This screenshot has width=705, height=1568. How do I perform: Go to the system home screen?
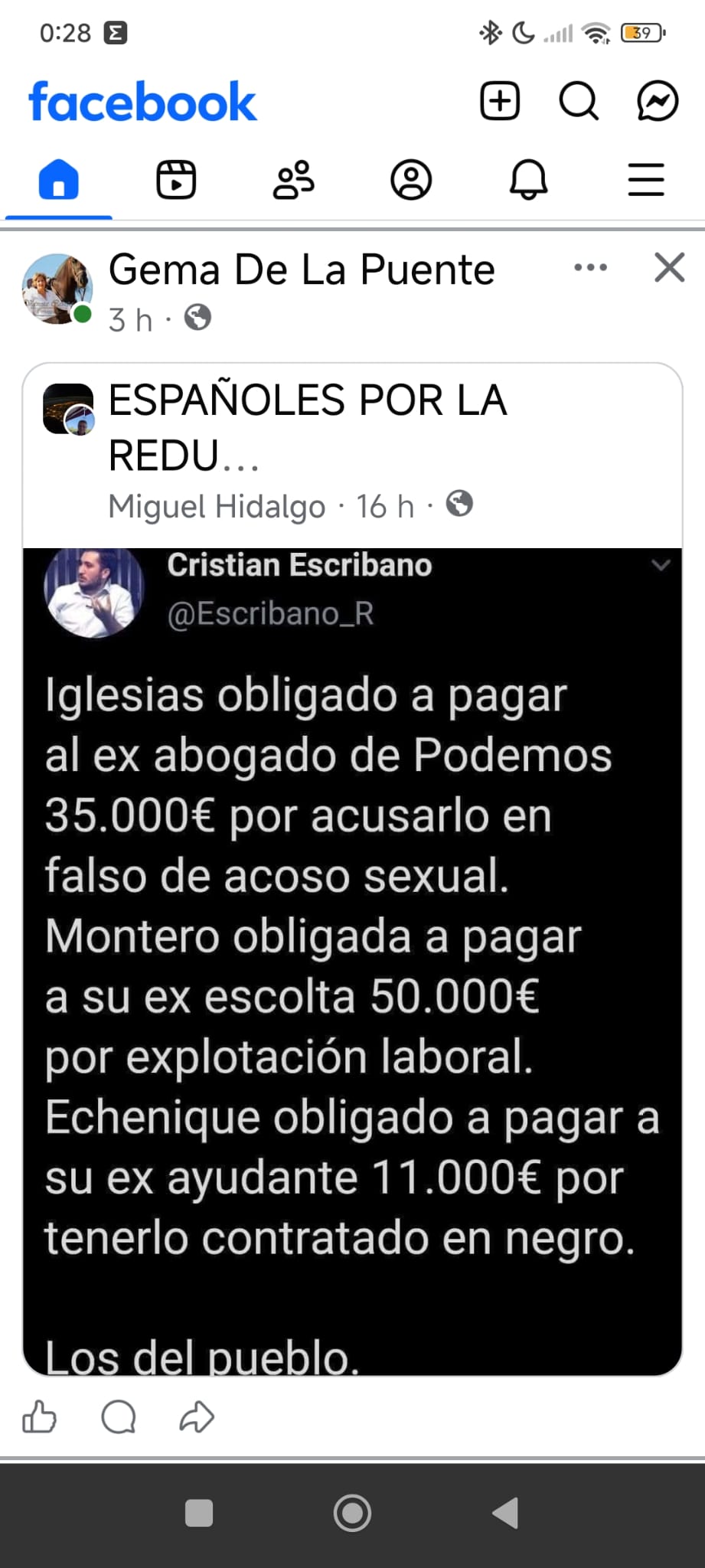352,1513
